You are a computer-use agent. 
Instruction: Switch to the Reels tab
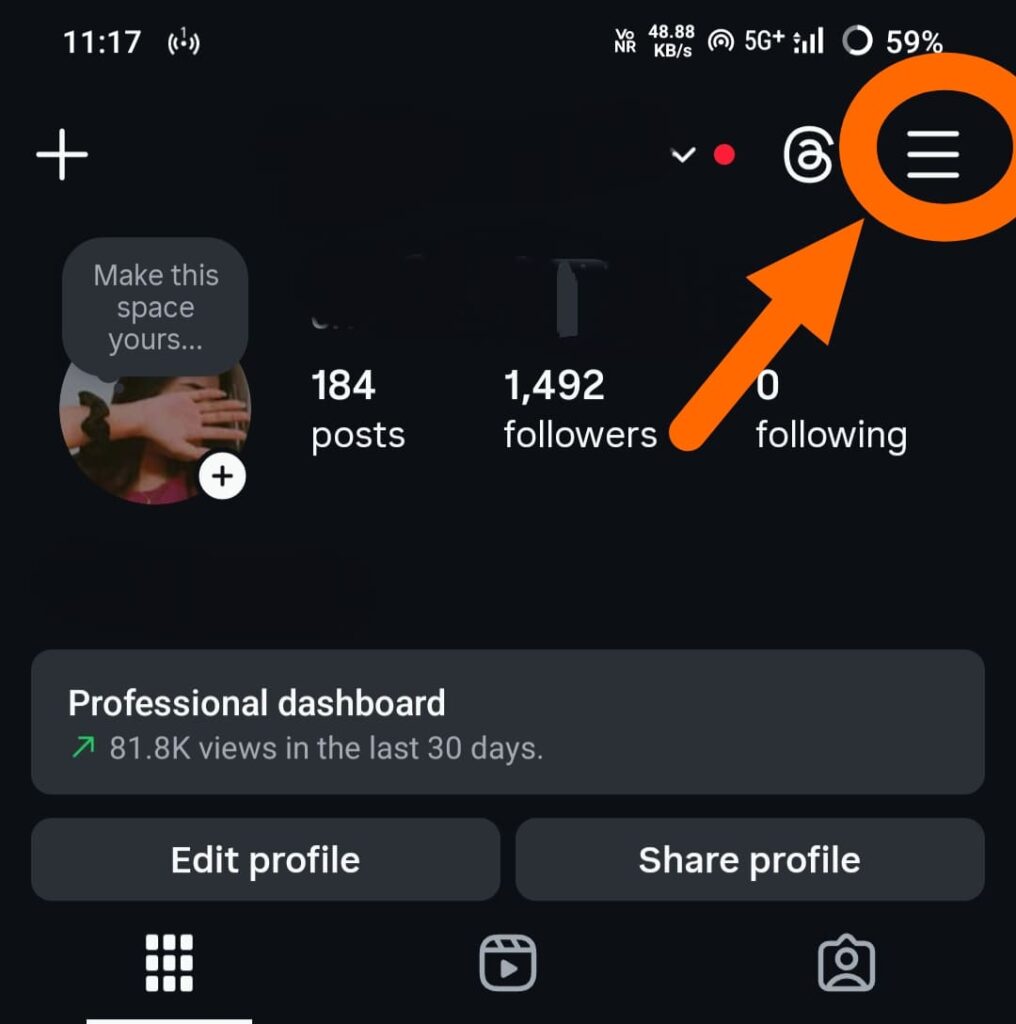pos(508,963)
